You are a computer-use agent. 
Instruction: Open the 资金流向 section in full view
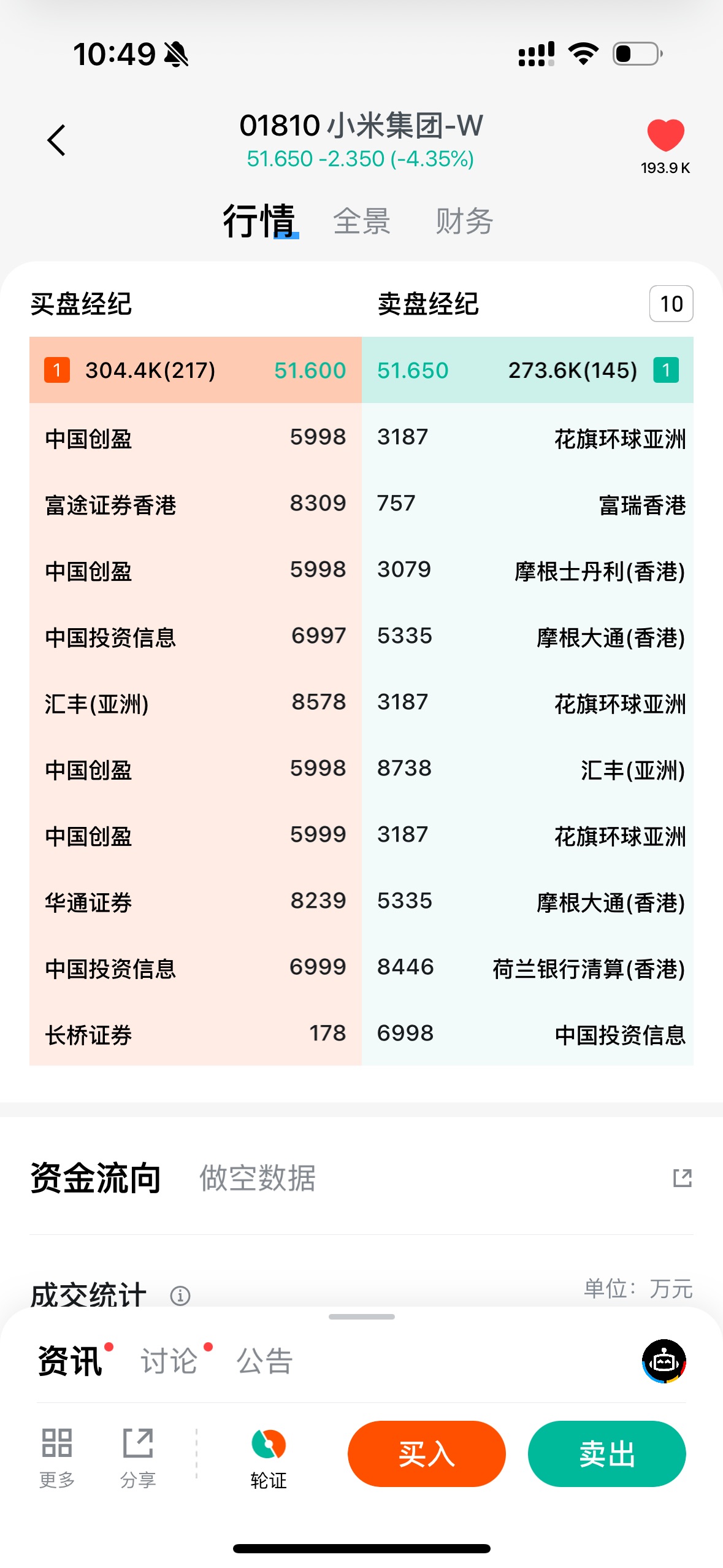[682, 1178]
